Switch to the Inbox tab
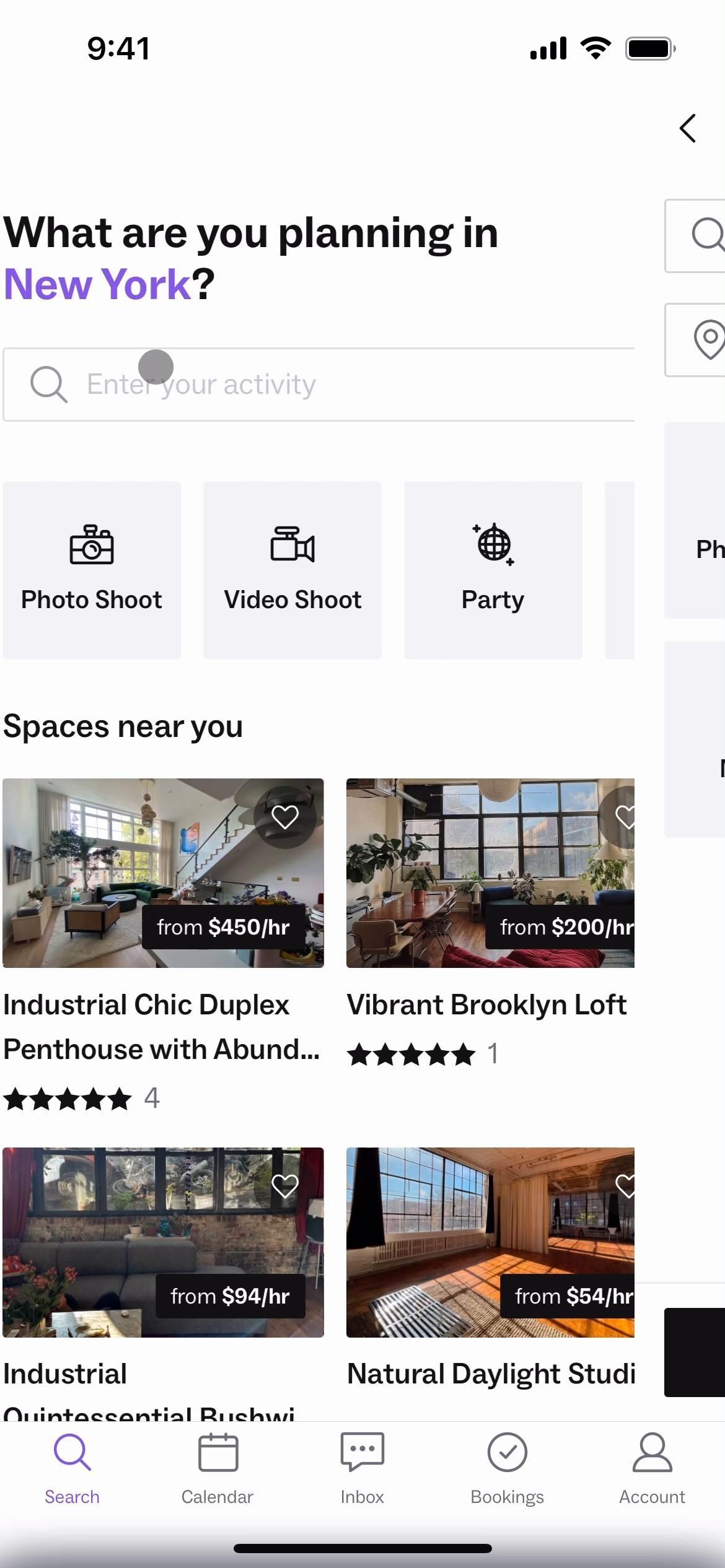The height and width of the screenshot is (1568, 725). 362,1468
